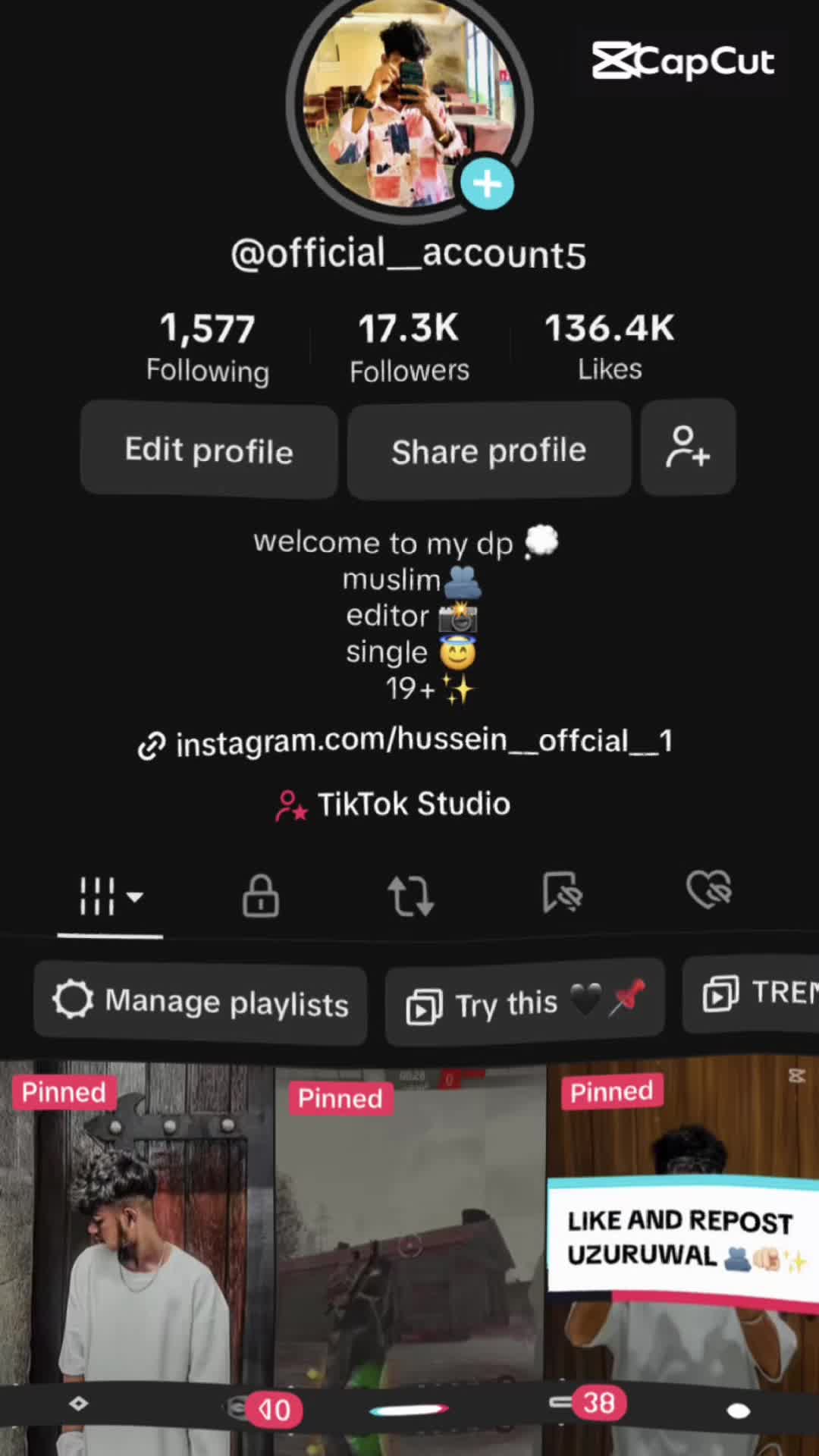819x1456 pixels.
Task: Open the add friends icon
Action: pos(688,447)
